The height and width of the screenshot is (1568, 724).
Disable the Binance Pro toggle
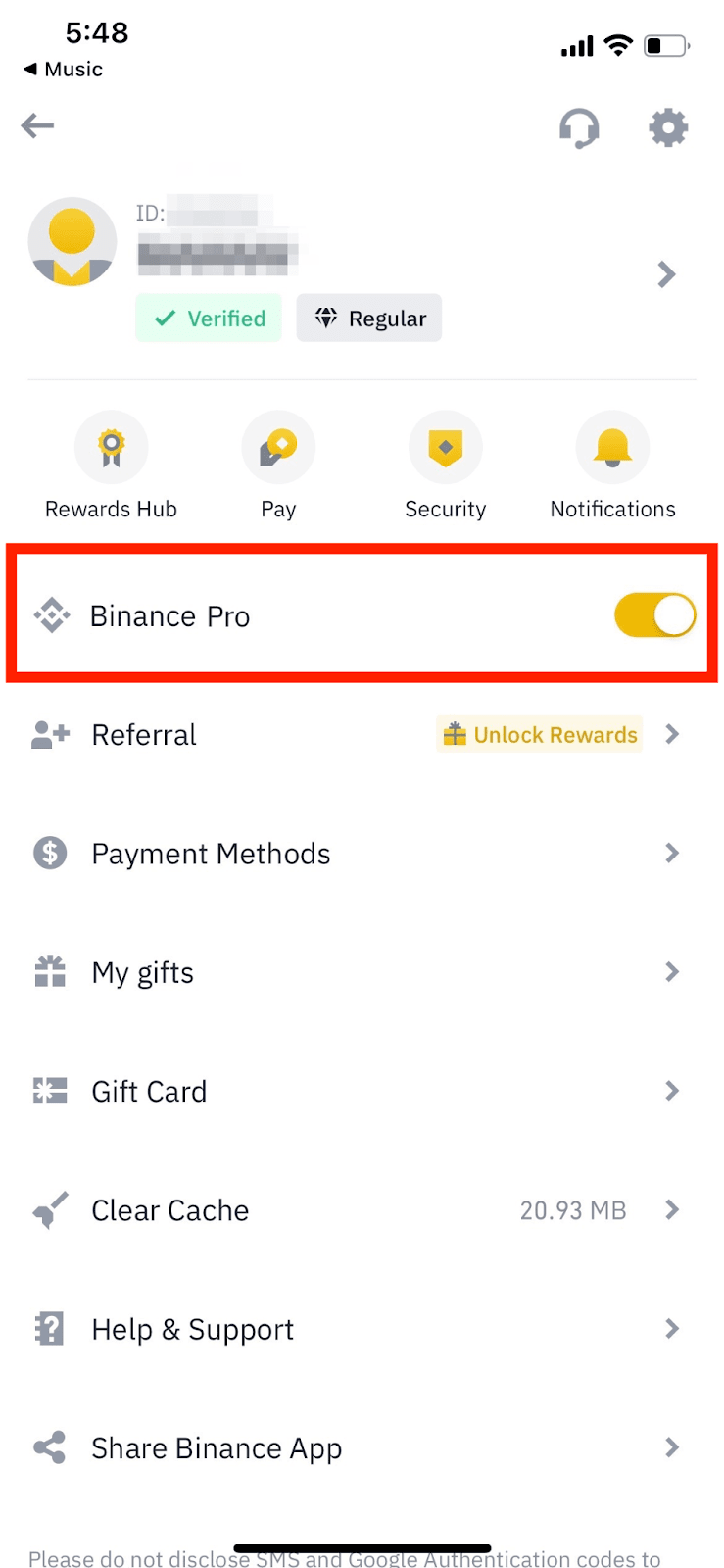[654, 615]
